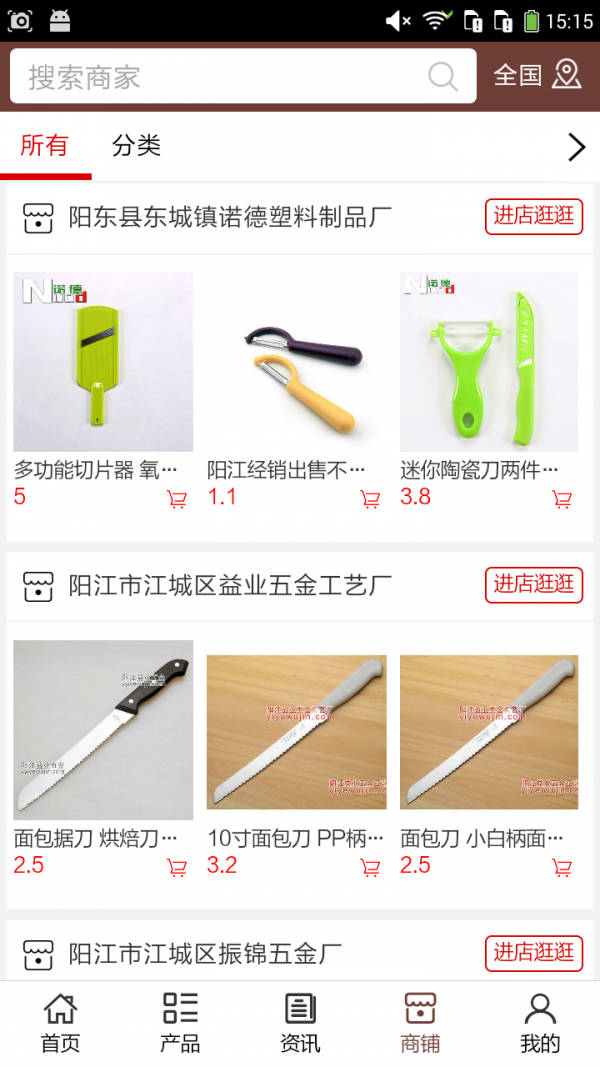
Task: Enter the 阳东县东城镇诺德塑料制品厂 store via 进店逛逛
Action: [x=534, y=216]
